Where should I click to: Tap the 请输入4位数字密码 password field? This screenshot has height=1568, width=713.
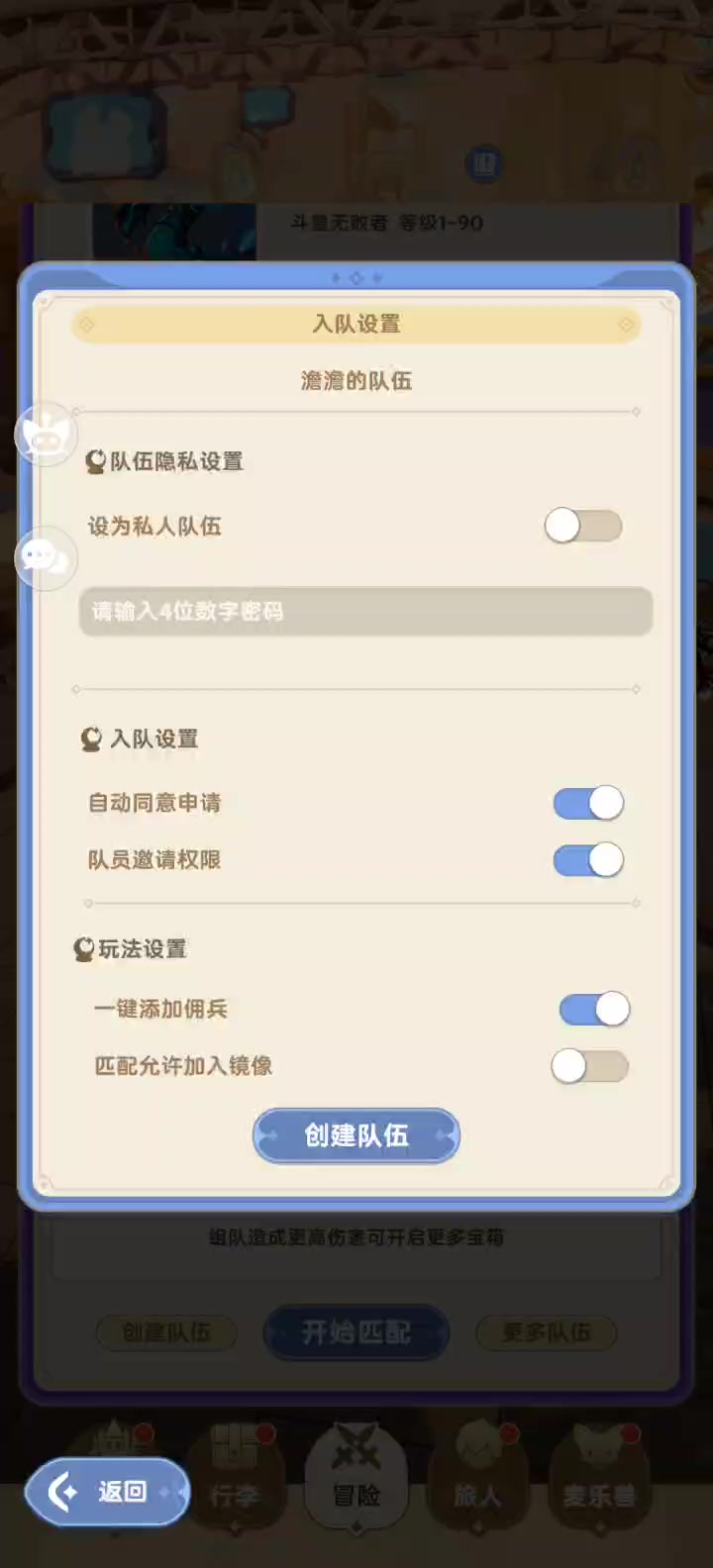click(x=365, y=611)
